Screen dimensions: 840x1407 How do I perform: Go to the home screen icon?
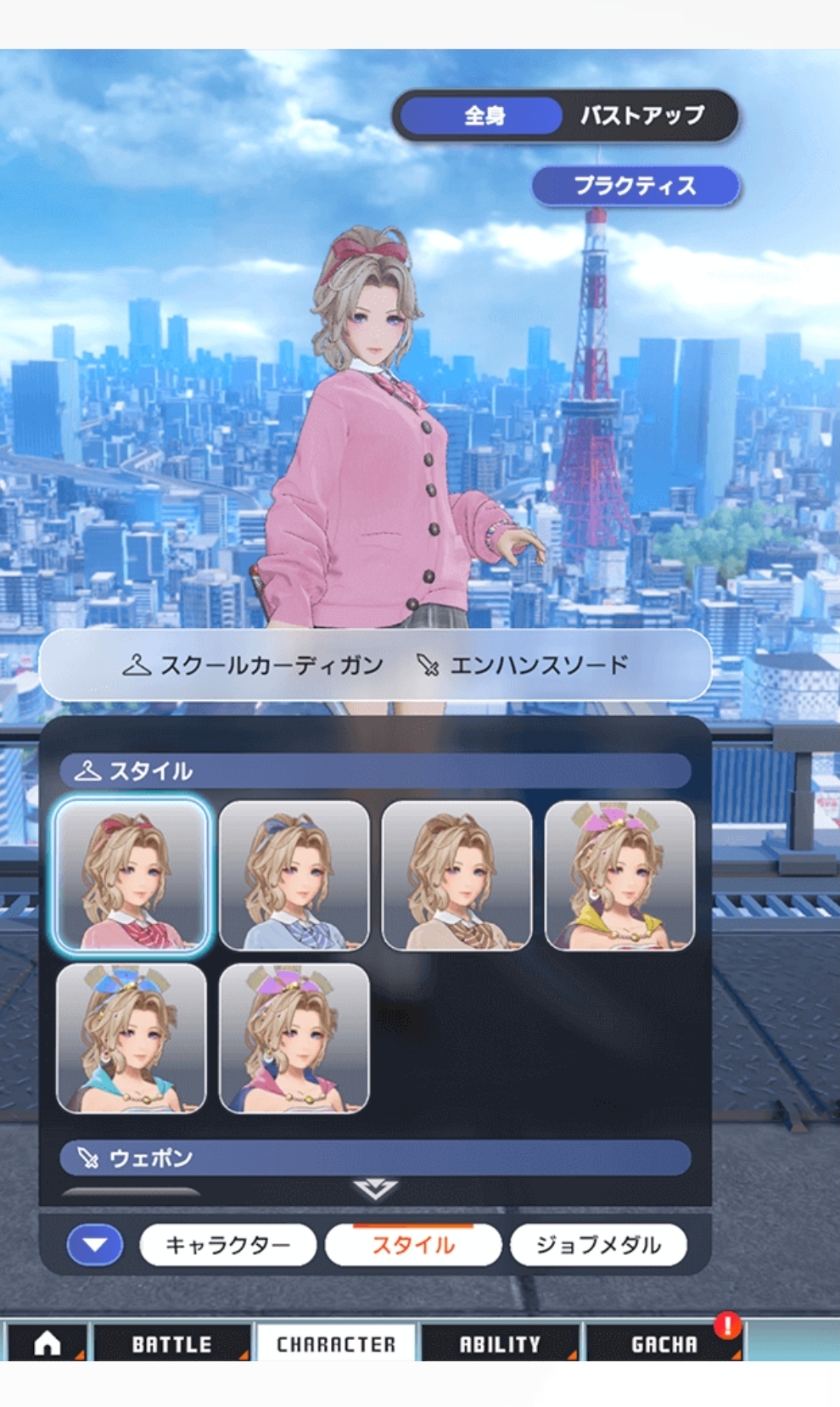(x=48, y=1343)
